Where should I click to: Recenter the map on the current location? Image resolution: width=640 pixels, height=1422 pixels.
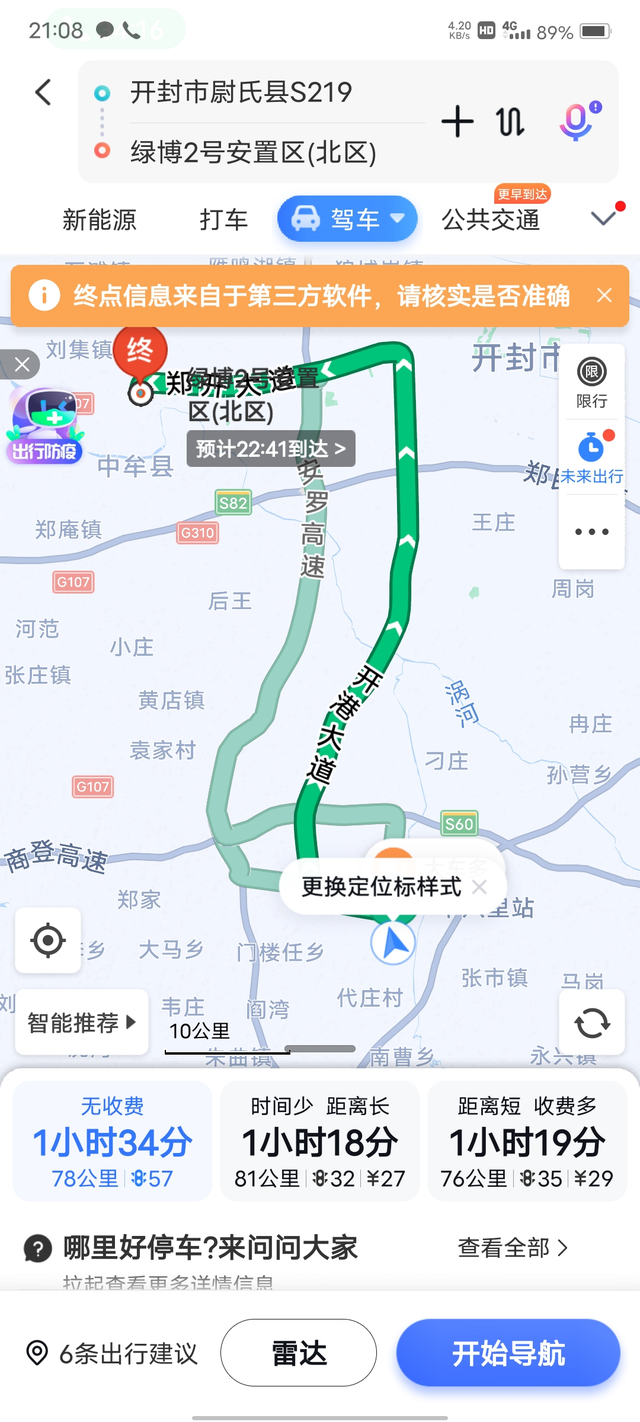(48, 941)
